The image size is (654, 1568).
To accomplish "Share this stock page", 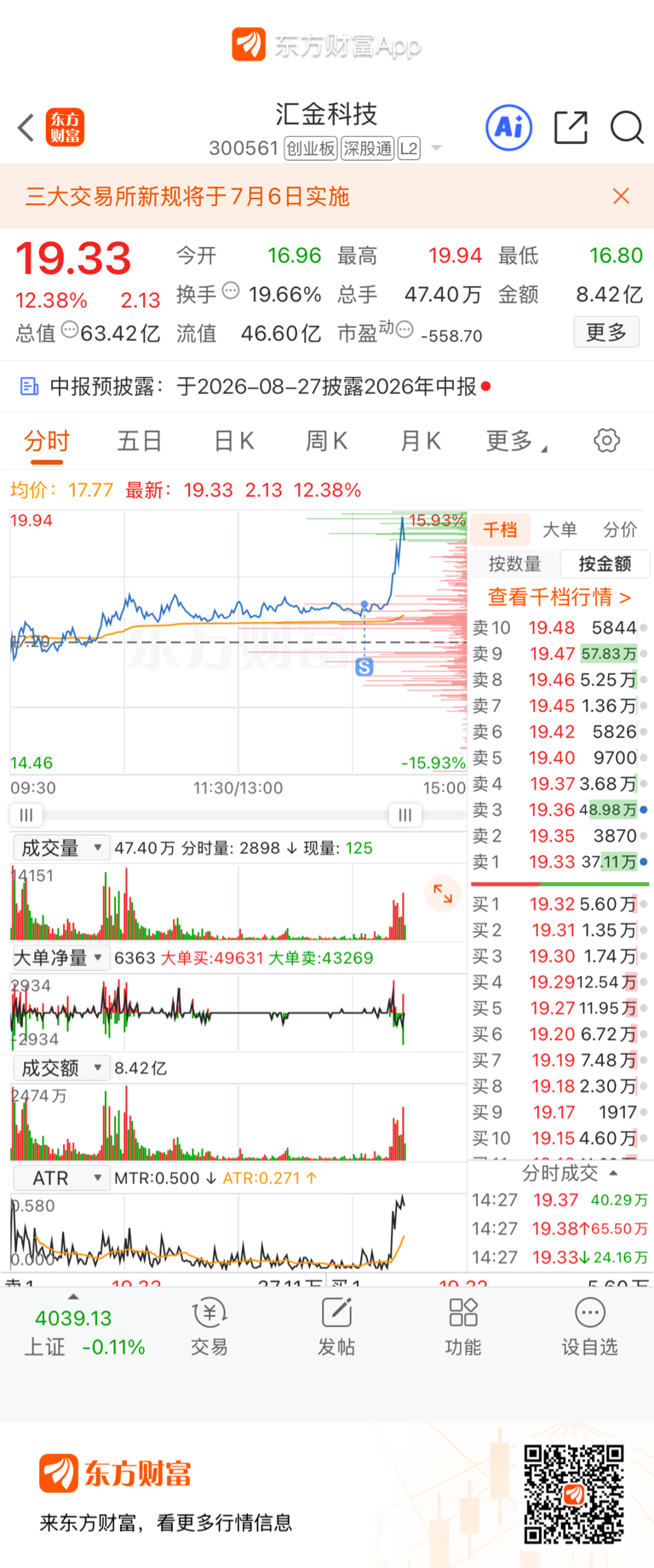I will coord(571,128).
